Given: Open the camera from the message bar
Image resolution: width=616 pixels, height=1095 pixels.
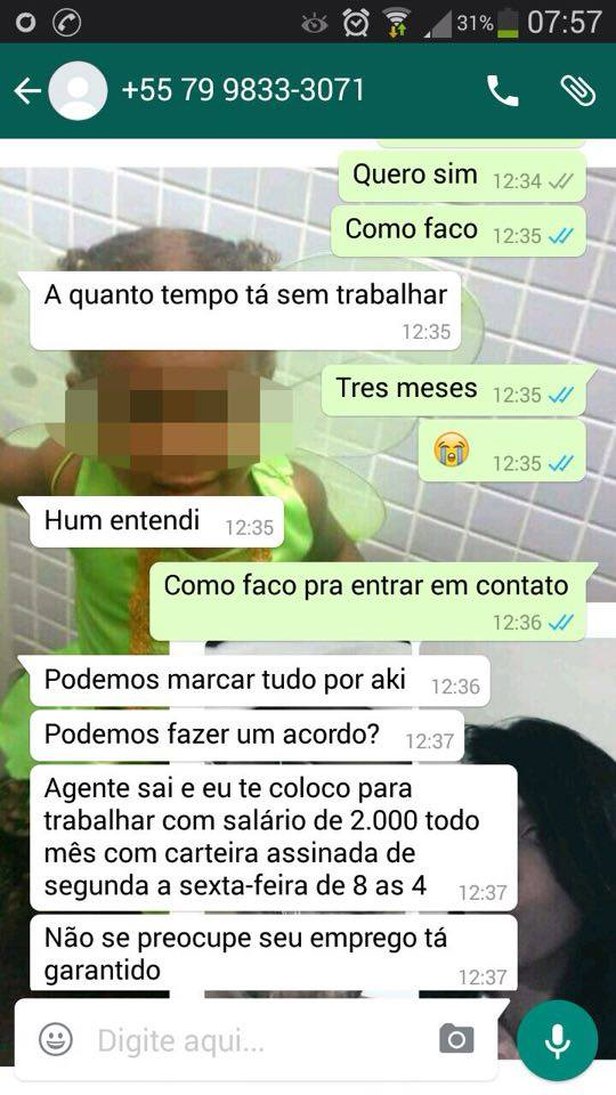Looking at the screenshot, I should 456,1041.
